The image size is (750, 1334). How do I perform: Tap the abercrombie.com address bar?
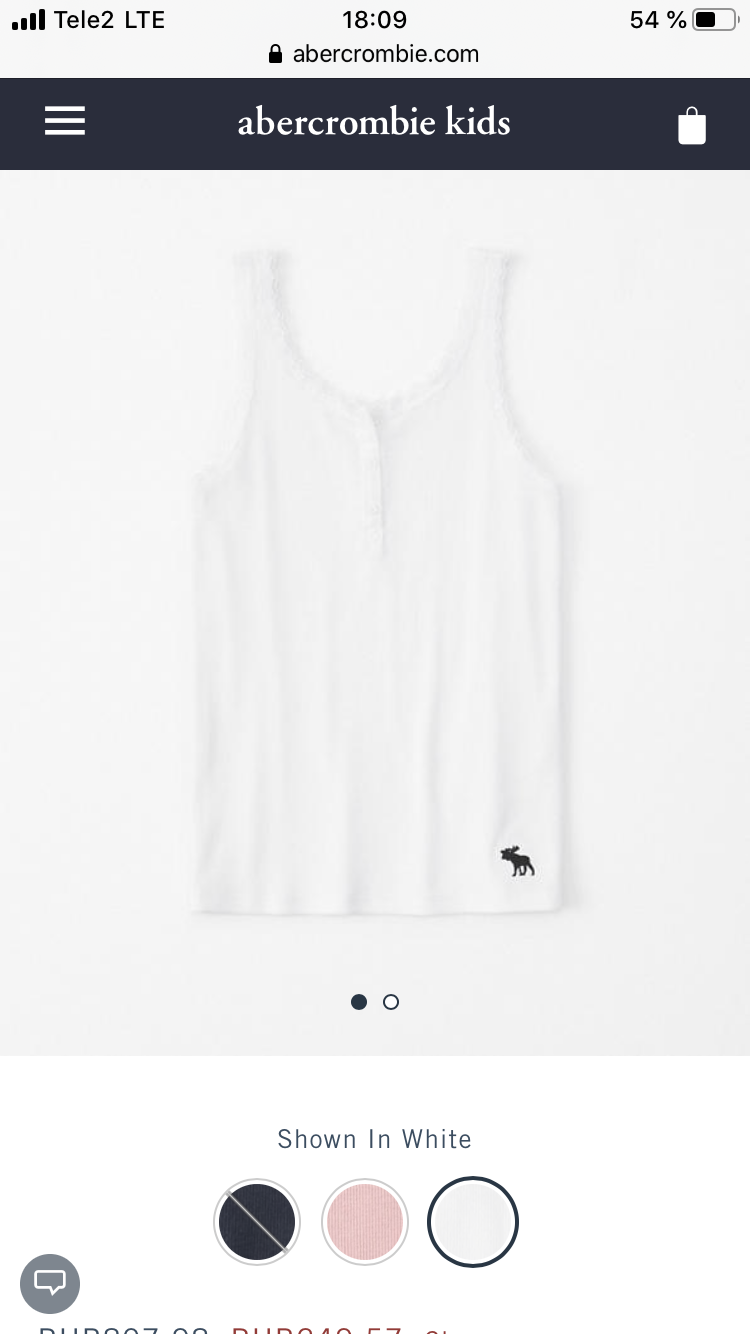click(374, 54)
